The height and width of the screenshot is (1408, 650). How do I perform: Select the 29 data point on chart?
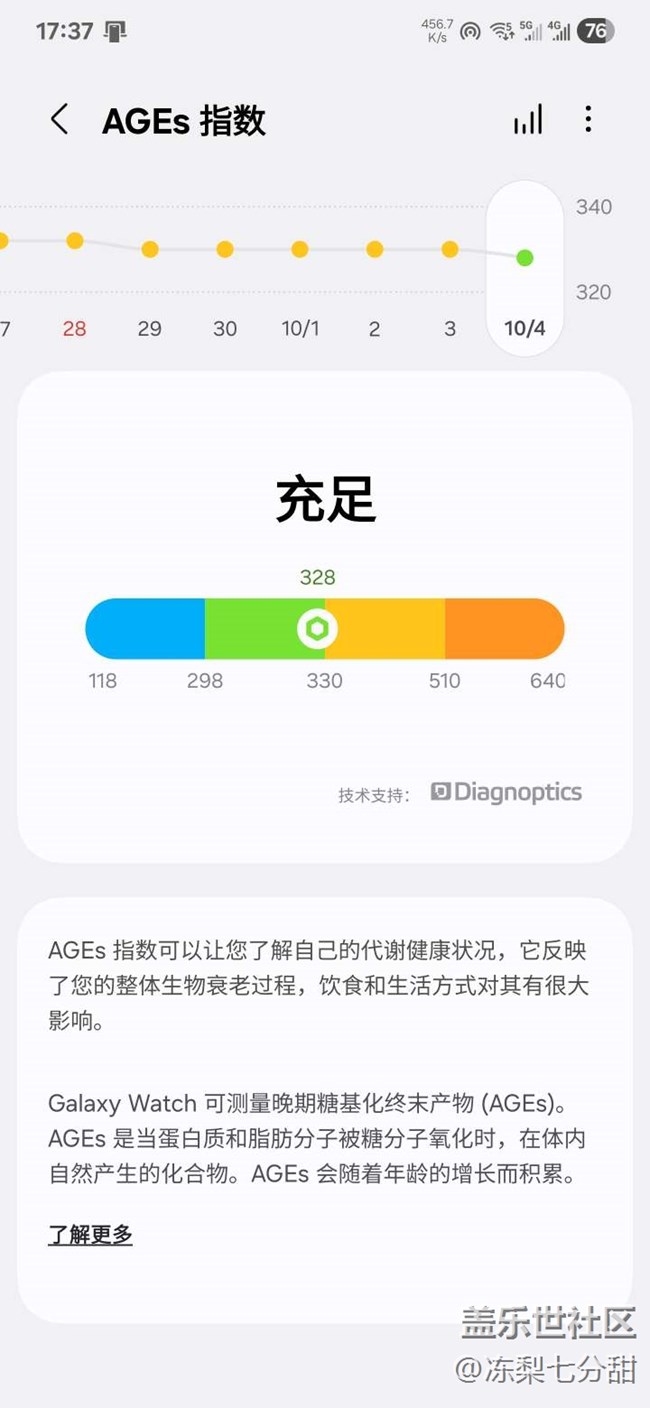(x=150, y=249)
